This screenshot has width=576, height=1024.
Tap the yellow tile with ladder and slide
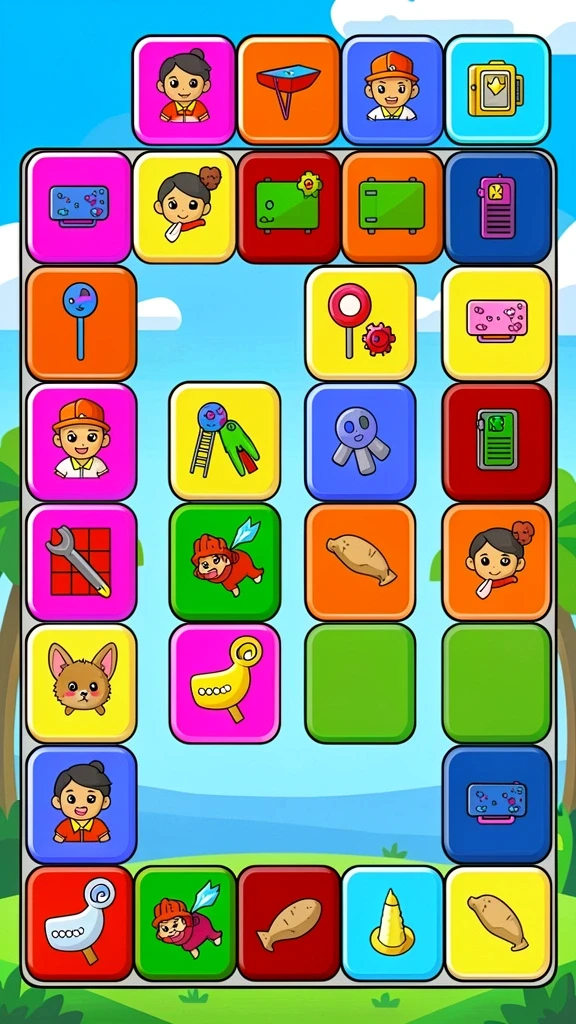[x=225, y=441]
